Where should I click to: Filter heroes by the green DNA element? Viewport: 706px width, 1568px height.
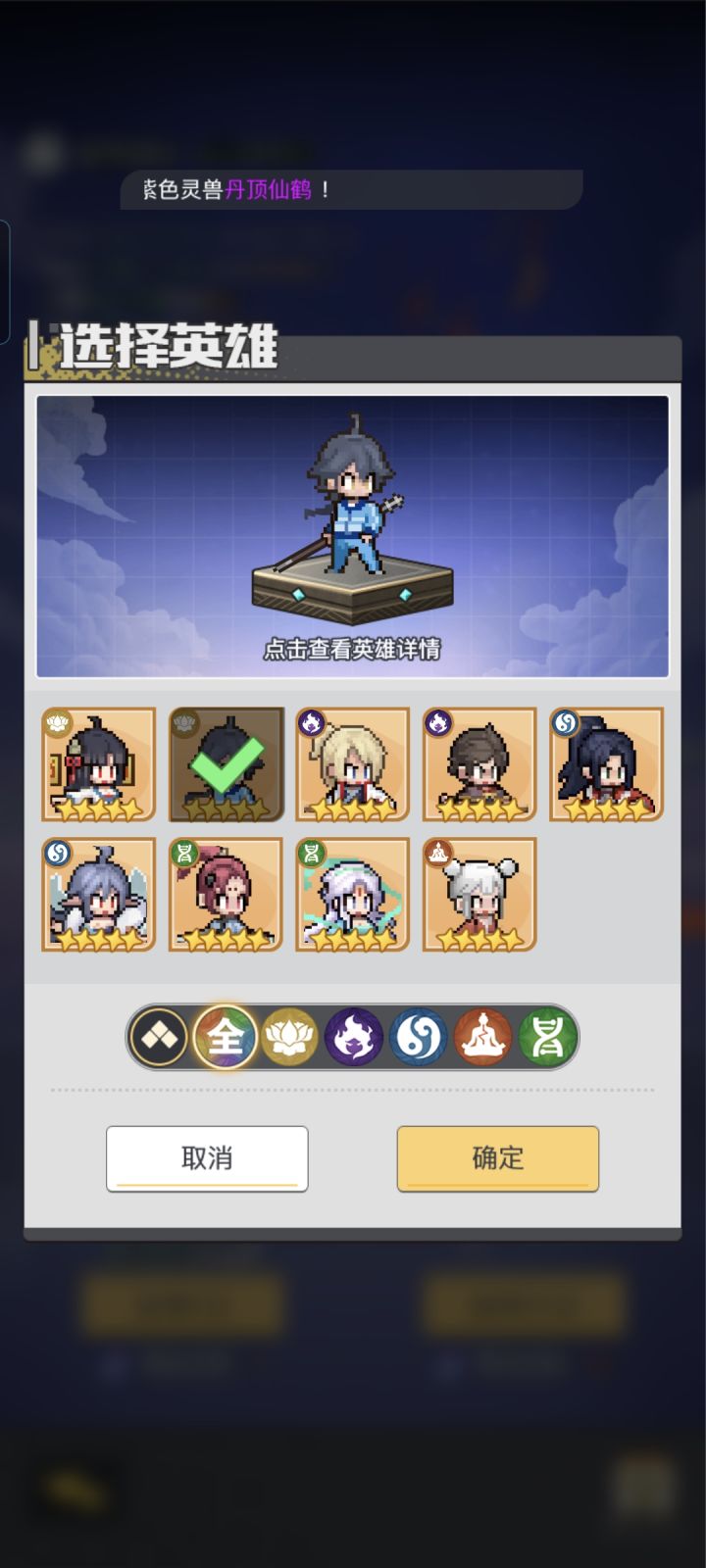click(x=545, y=1037)
